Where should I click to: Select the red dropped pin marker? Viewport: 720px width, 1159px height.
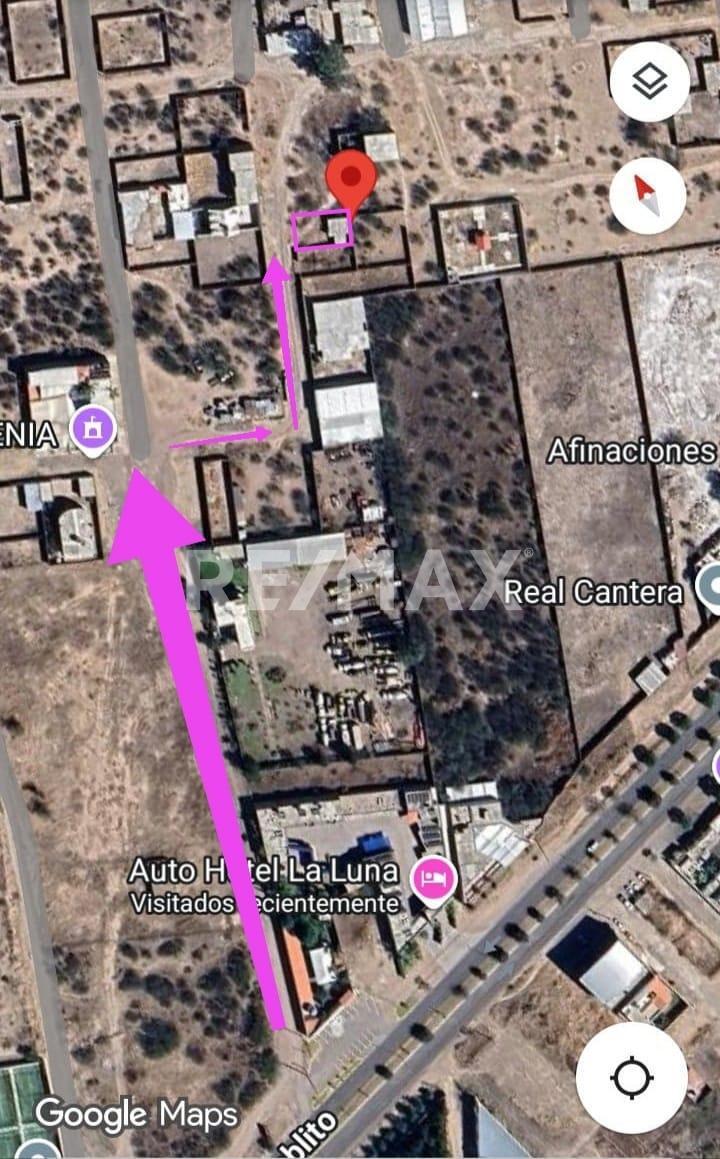351,180
